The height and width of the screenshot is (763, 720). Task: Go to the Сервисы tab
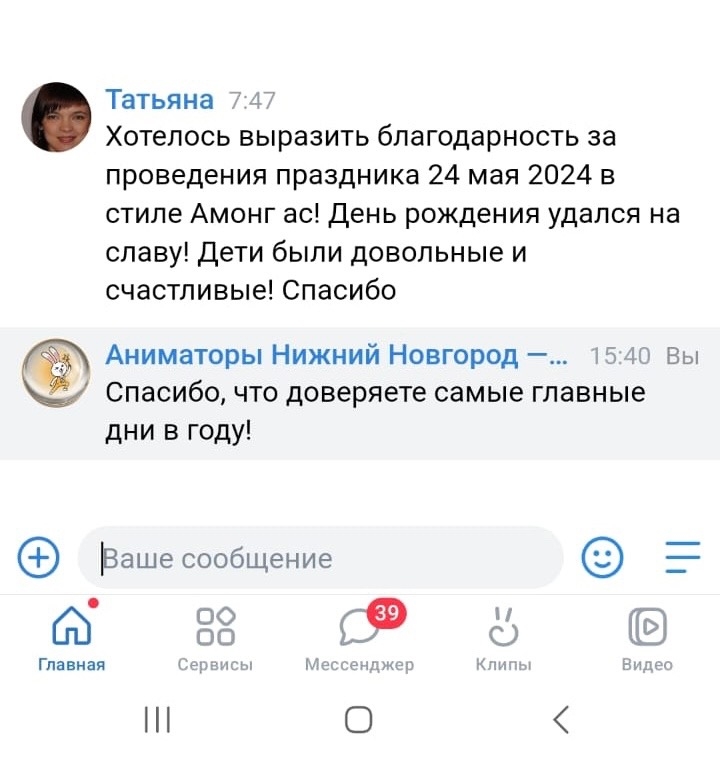pyautogui.click(x=215, y=638)
